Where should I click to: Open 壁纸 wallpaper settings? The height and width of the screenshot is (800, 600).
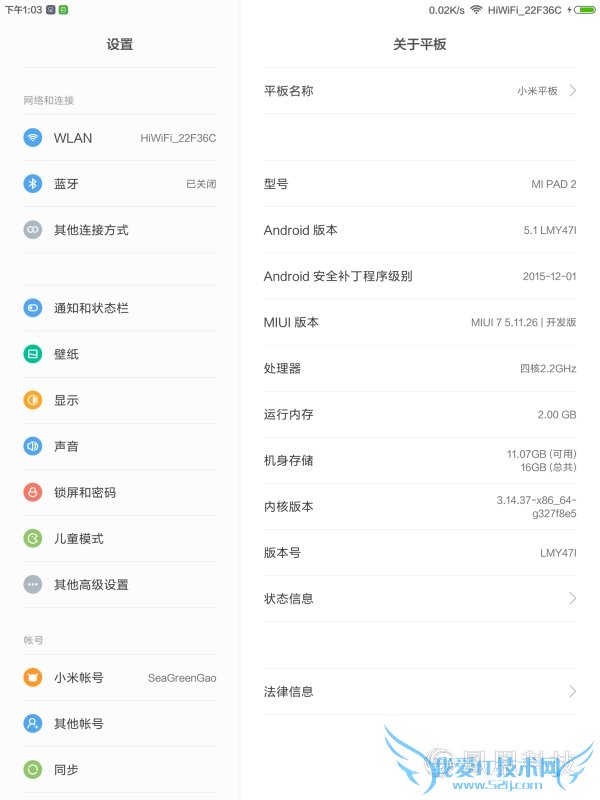click(x=120, y=354)
